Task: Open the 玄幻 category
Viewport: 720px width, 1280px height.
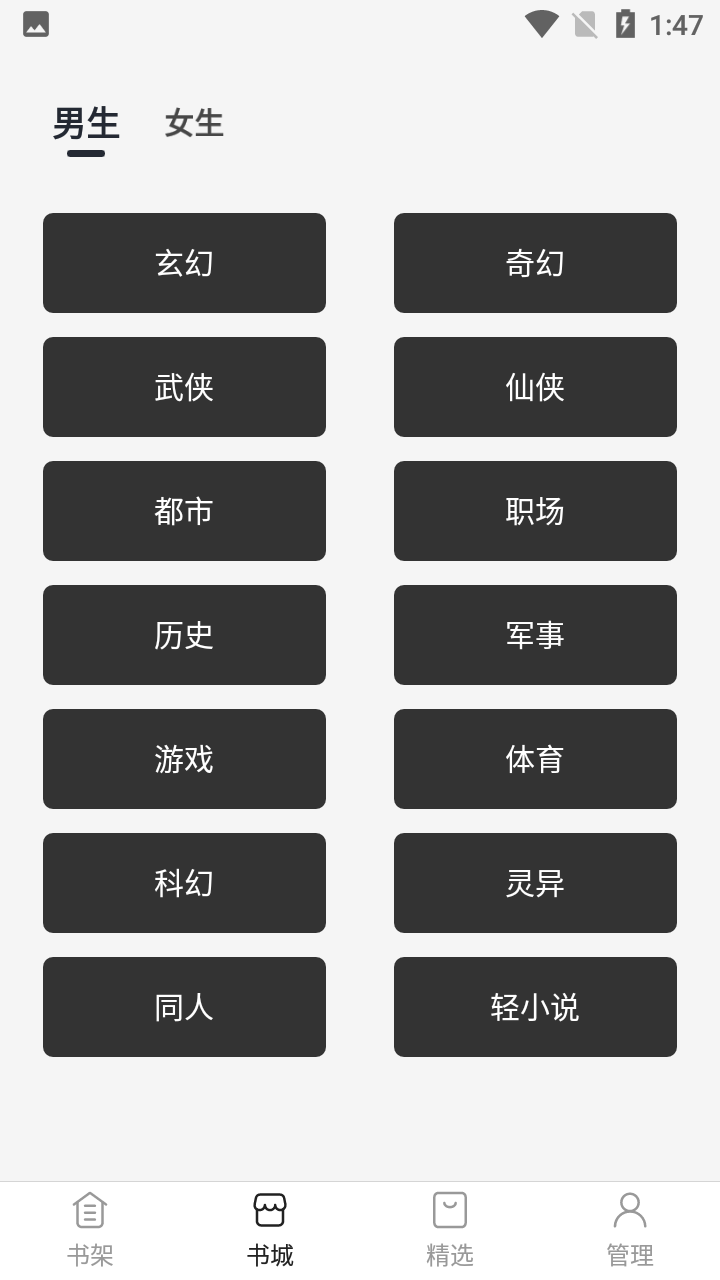Action: (184, 263)
